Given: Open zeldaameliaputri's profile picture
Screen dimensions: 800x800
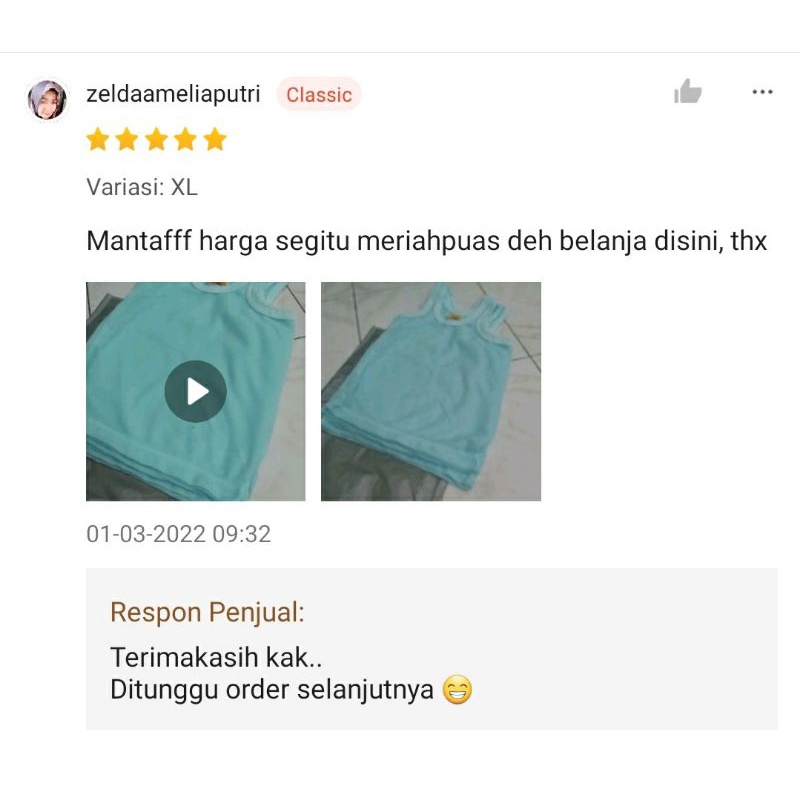Looking at the screenshot, I should click(x=47, y=100).
